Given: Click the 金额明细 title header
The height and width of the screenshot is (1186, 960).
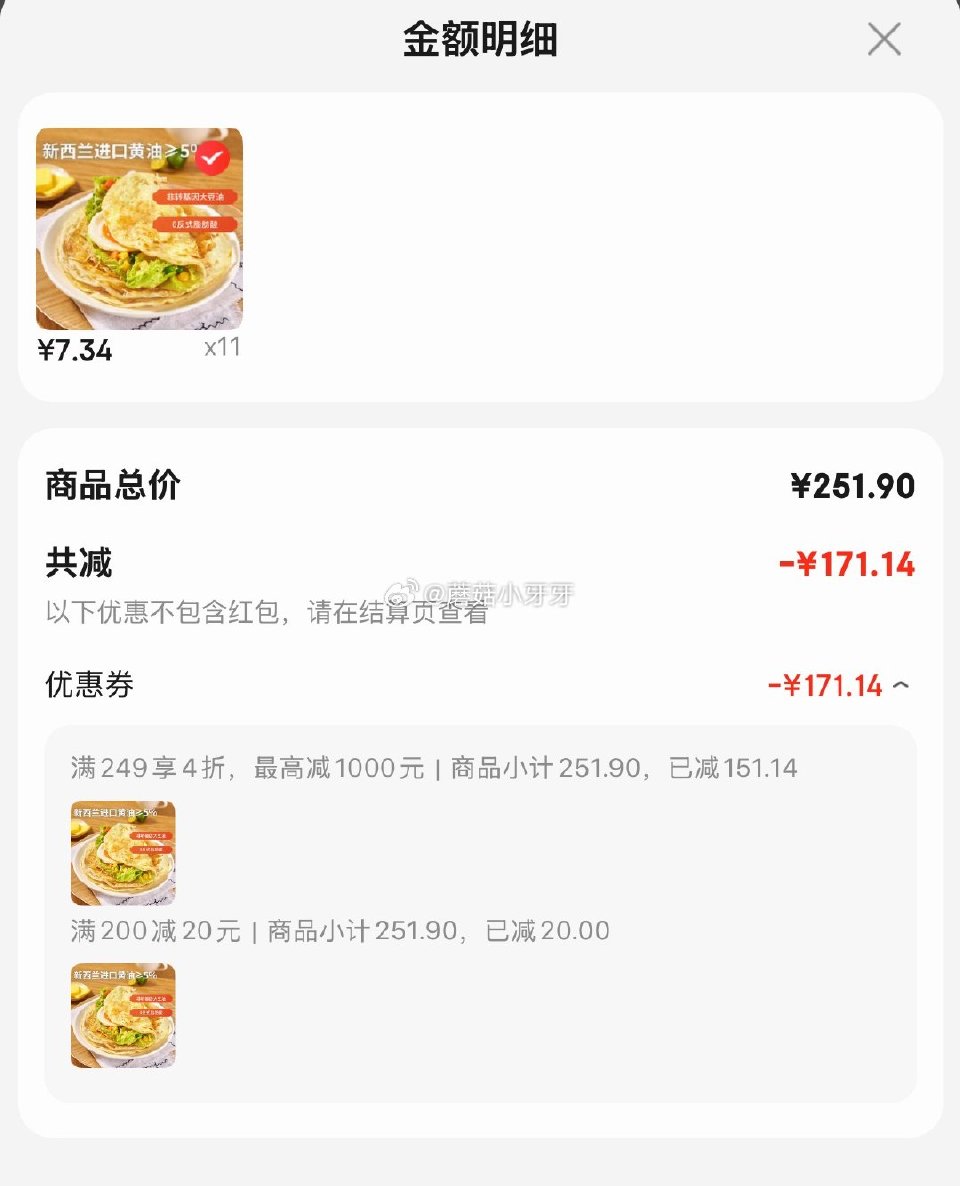Looking at the screenshot, I should click(x=480, y=38).
